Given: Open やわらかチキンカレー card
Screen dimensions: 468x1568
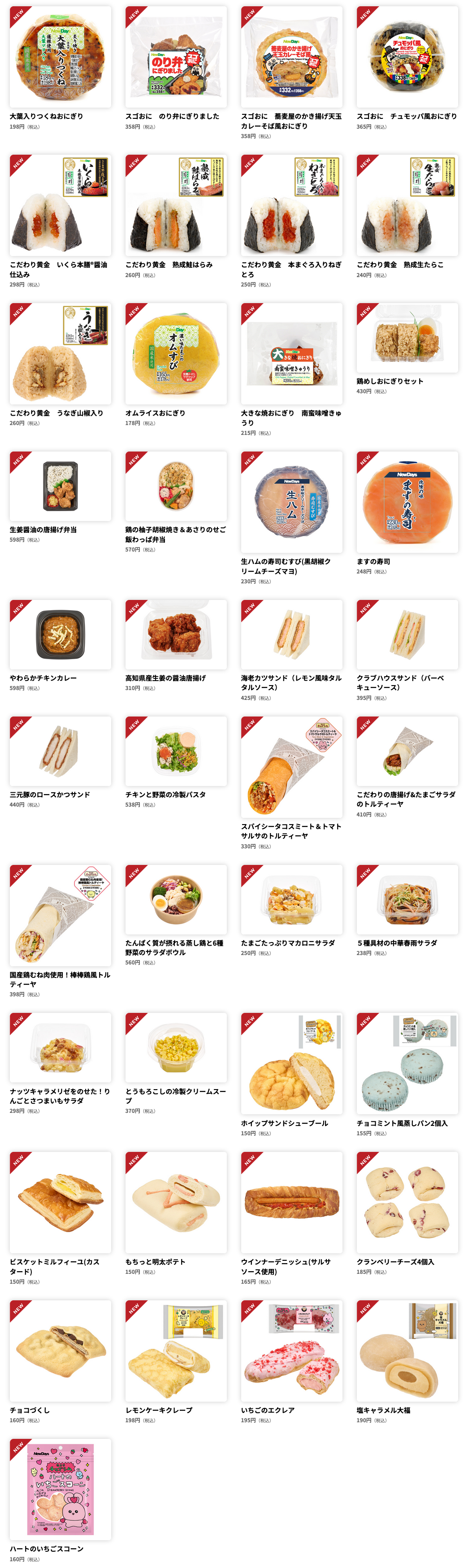Looking at the screenshot, I should (x=60, y=634).
